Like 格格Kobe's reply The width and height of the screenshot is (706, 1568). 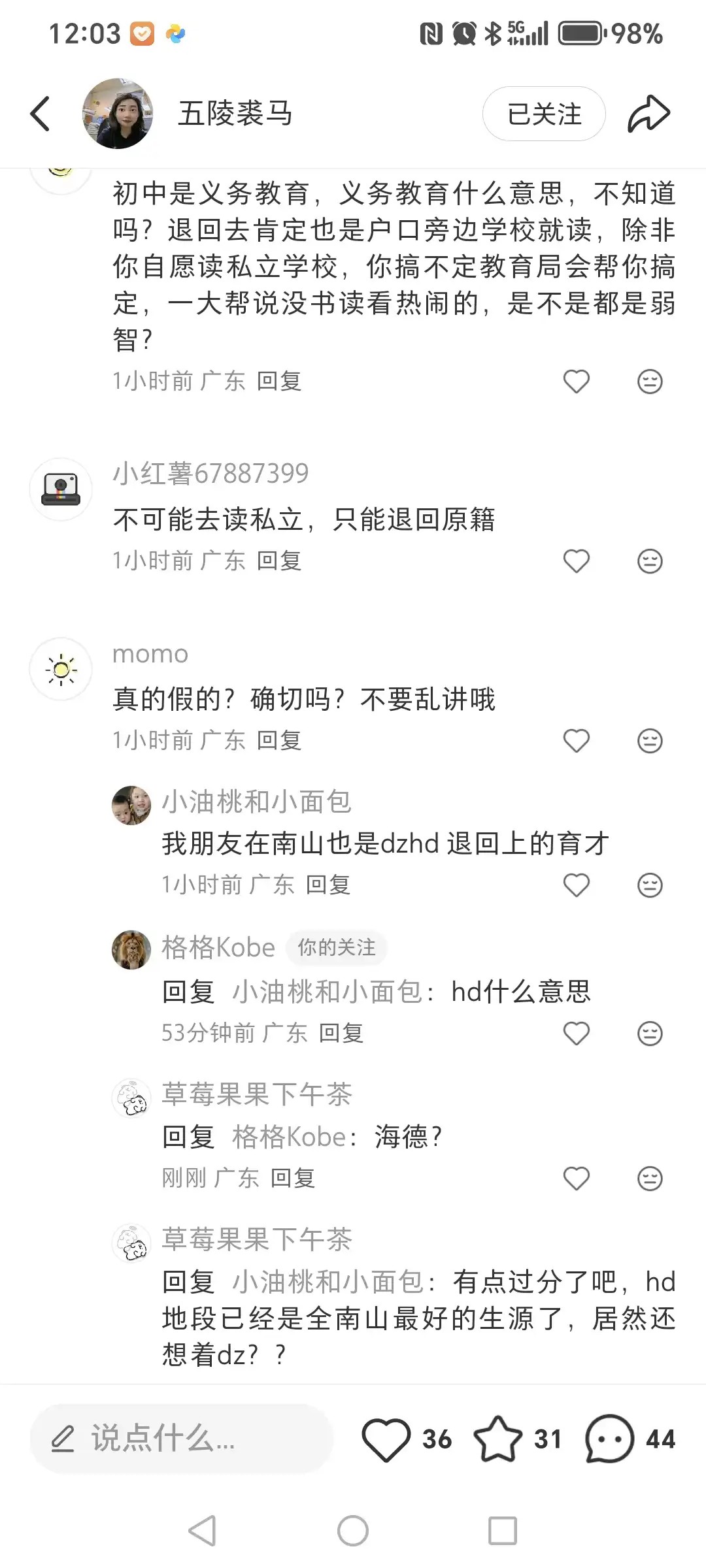tap(576, 1034)
